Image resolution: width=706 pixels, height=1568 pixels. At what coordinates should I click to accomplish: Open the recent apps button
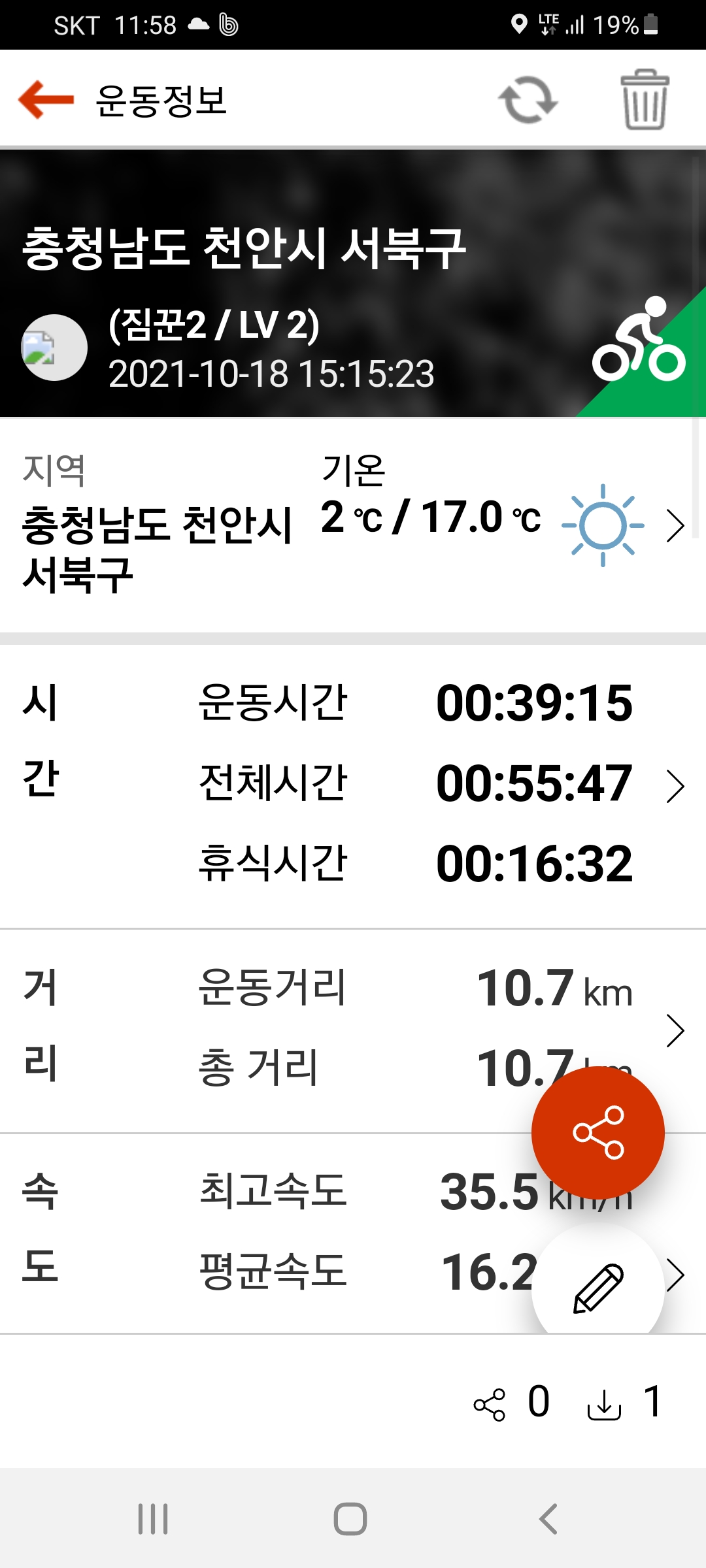153,1518
